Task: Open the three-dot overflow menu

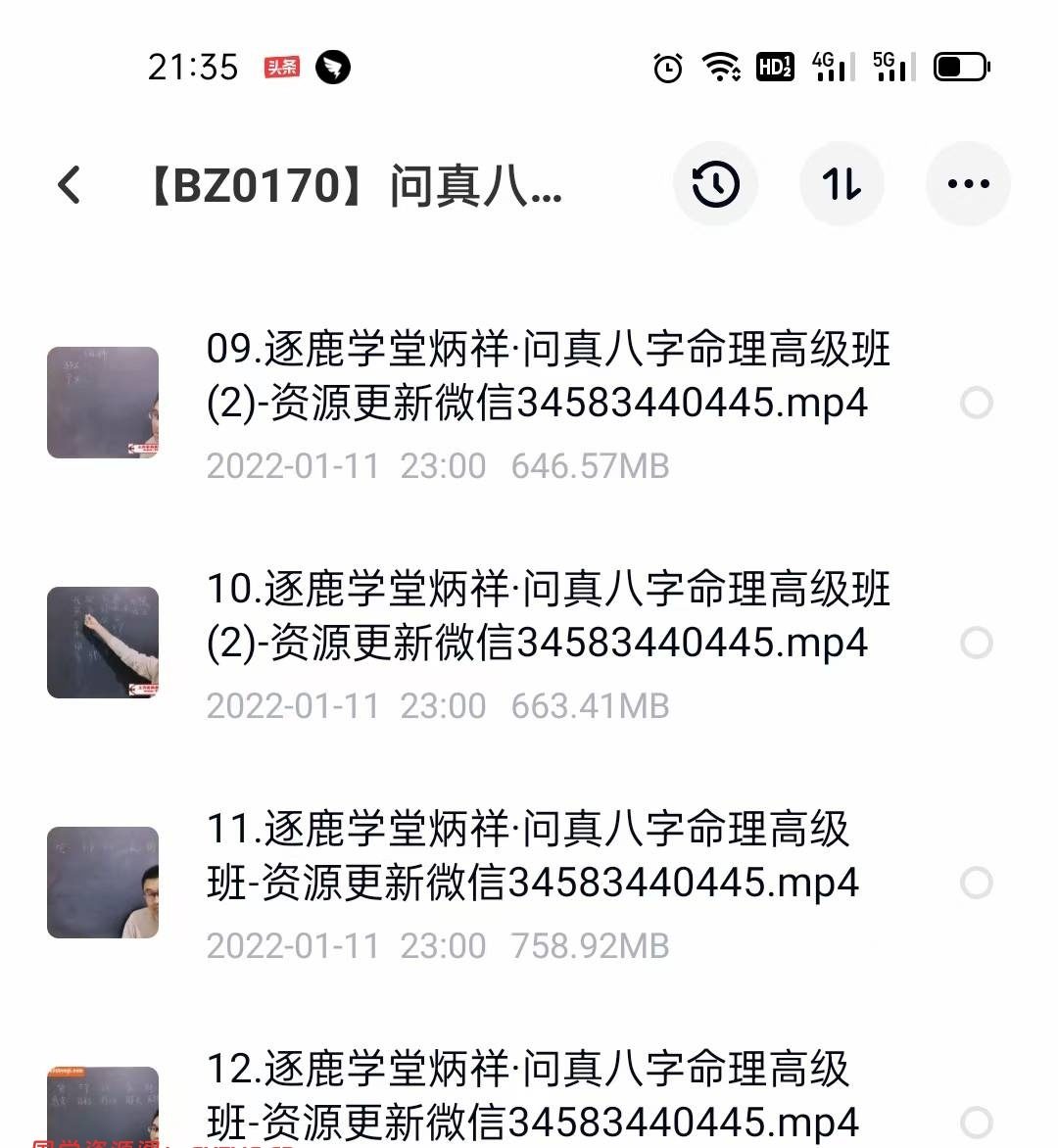Action: tap(968, 184)
